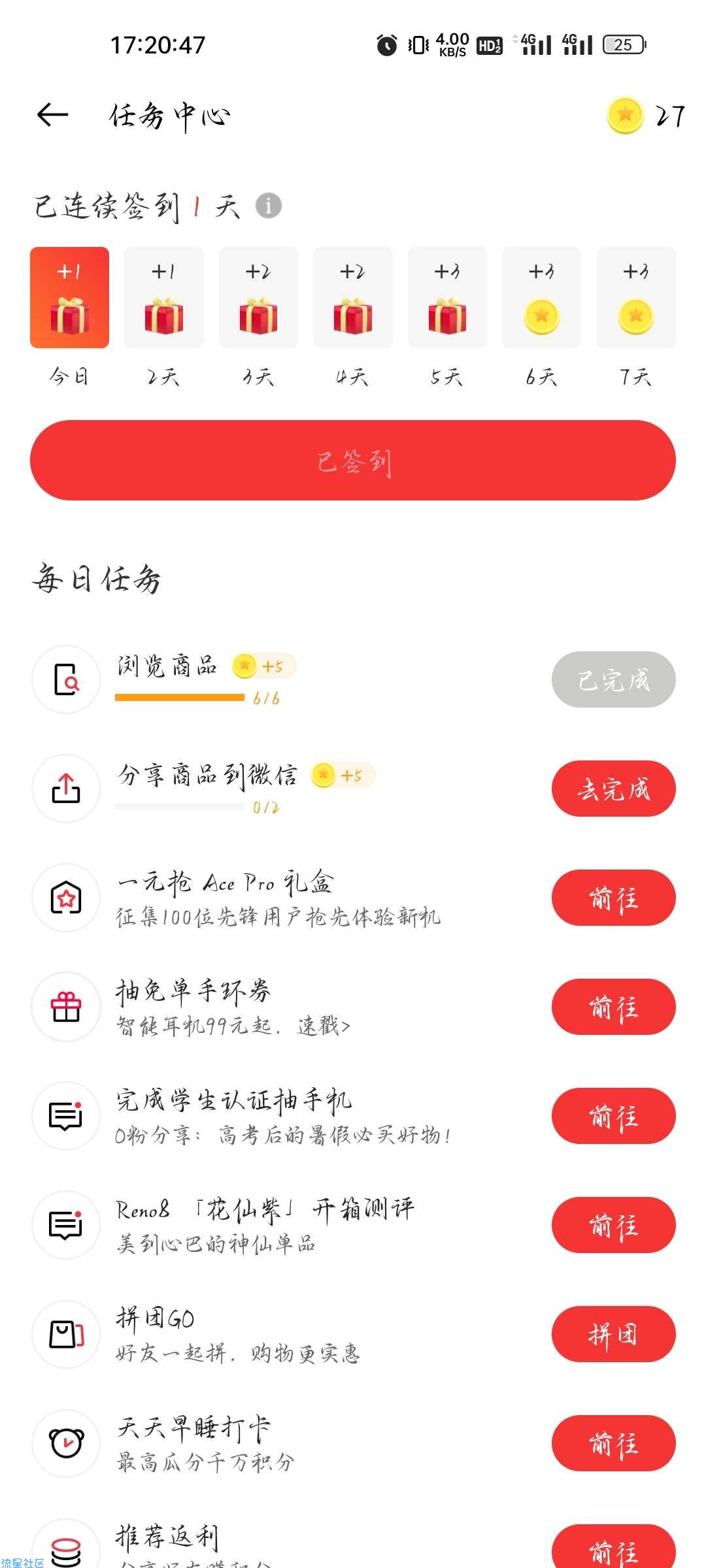Open the coin balance of 27
The width and height of the screenshot is (706, 1568).
(x=646, y=116)
